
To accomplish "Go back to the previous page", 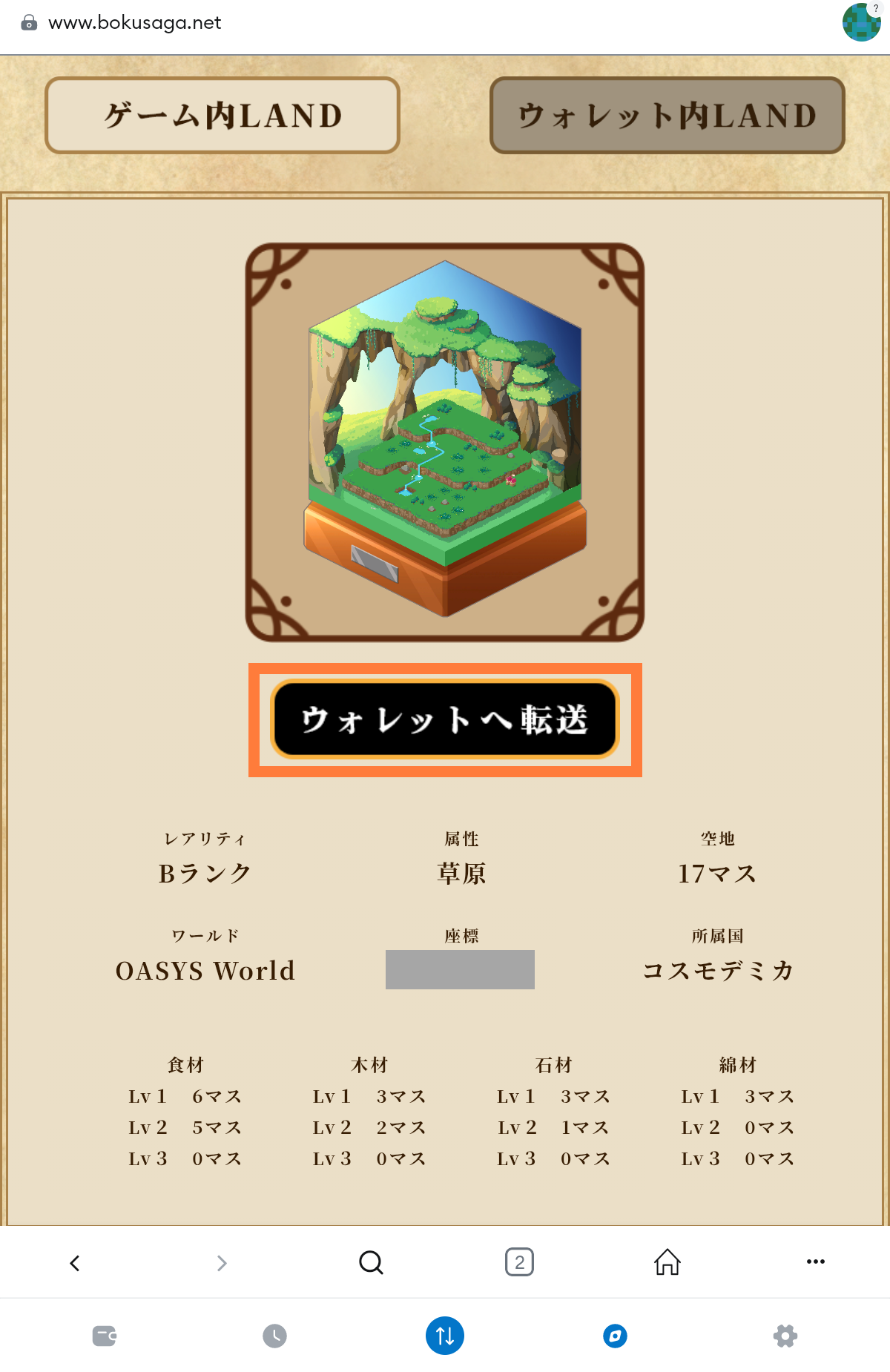I will tap(74, 1262).
